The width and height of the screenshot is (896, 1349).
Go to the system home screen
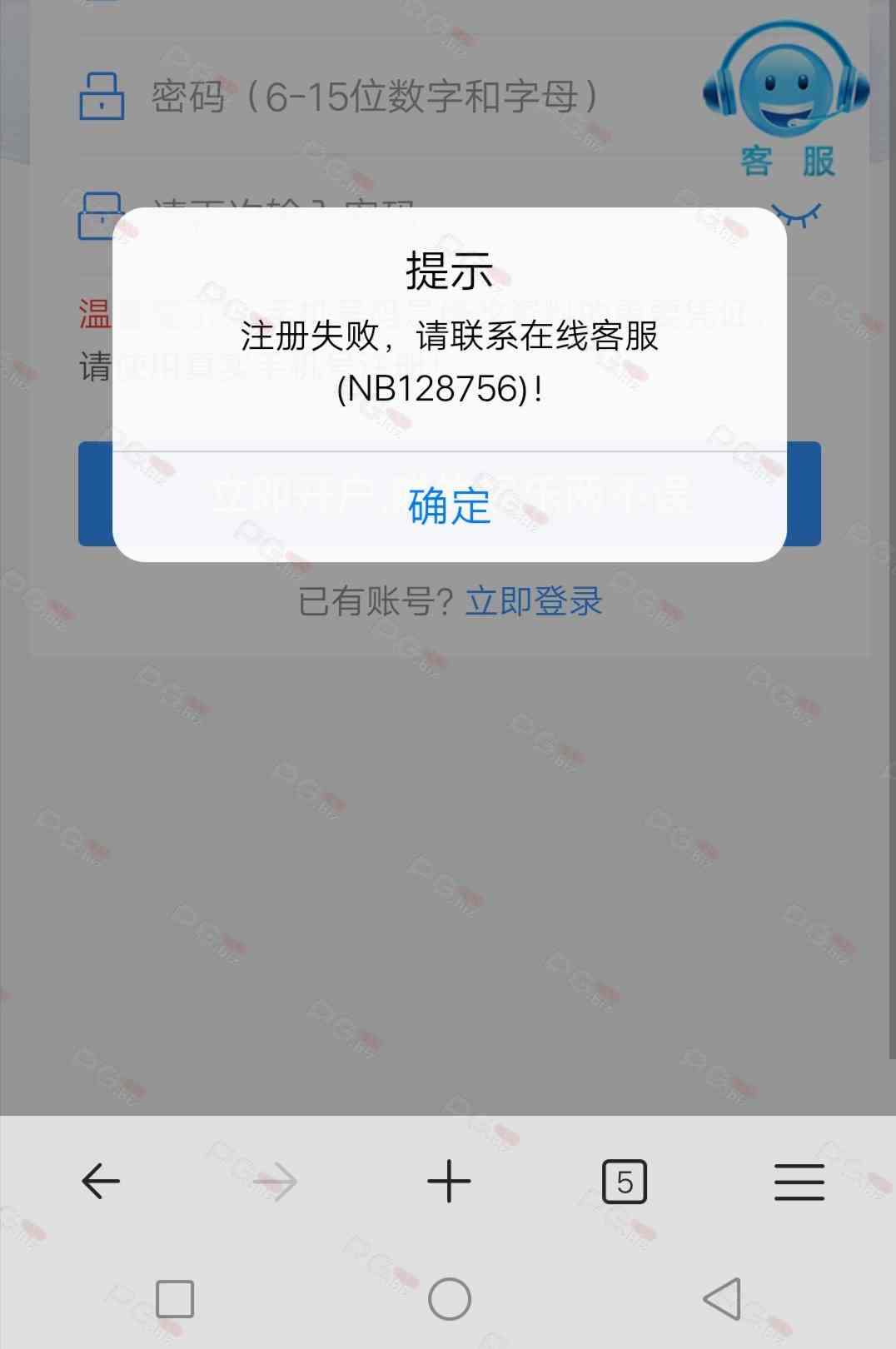[449, 1298]
